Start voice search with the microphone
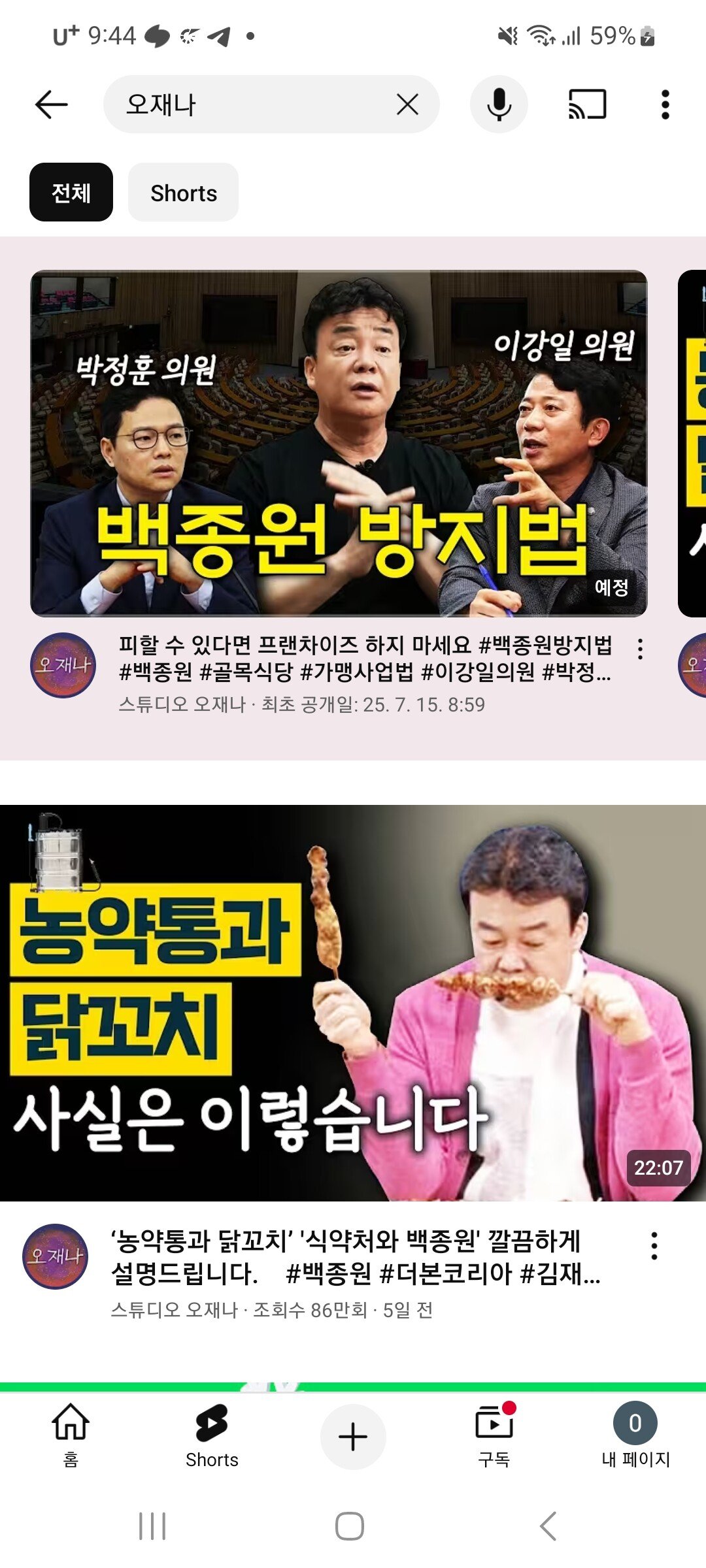Image resolution: width=706 pixels, height=1568 pixels. pyautogui.click(x=499, y=105)
